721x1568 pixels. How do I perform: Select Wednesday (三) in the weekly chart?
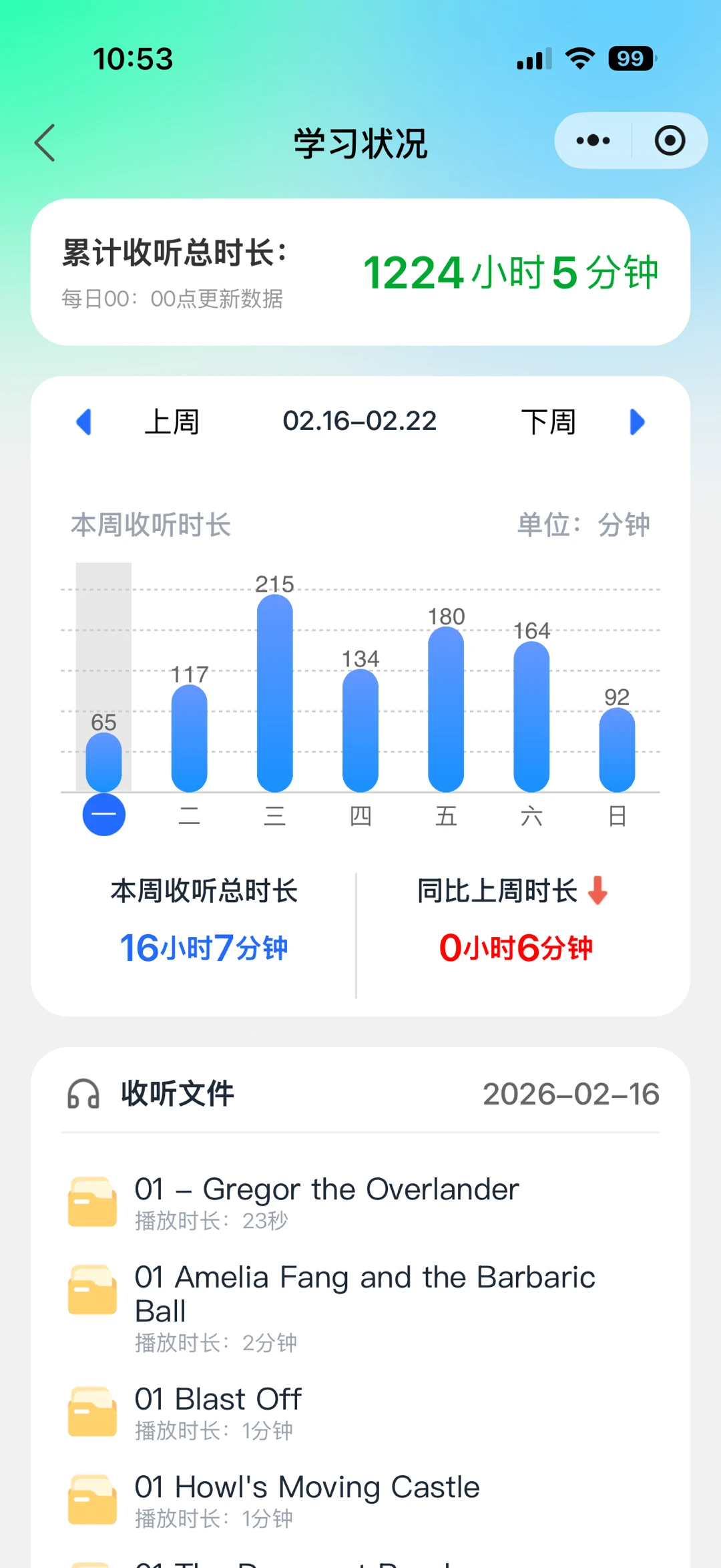click(275, 815)
